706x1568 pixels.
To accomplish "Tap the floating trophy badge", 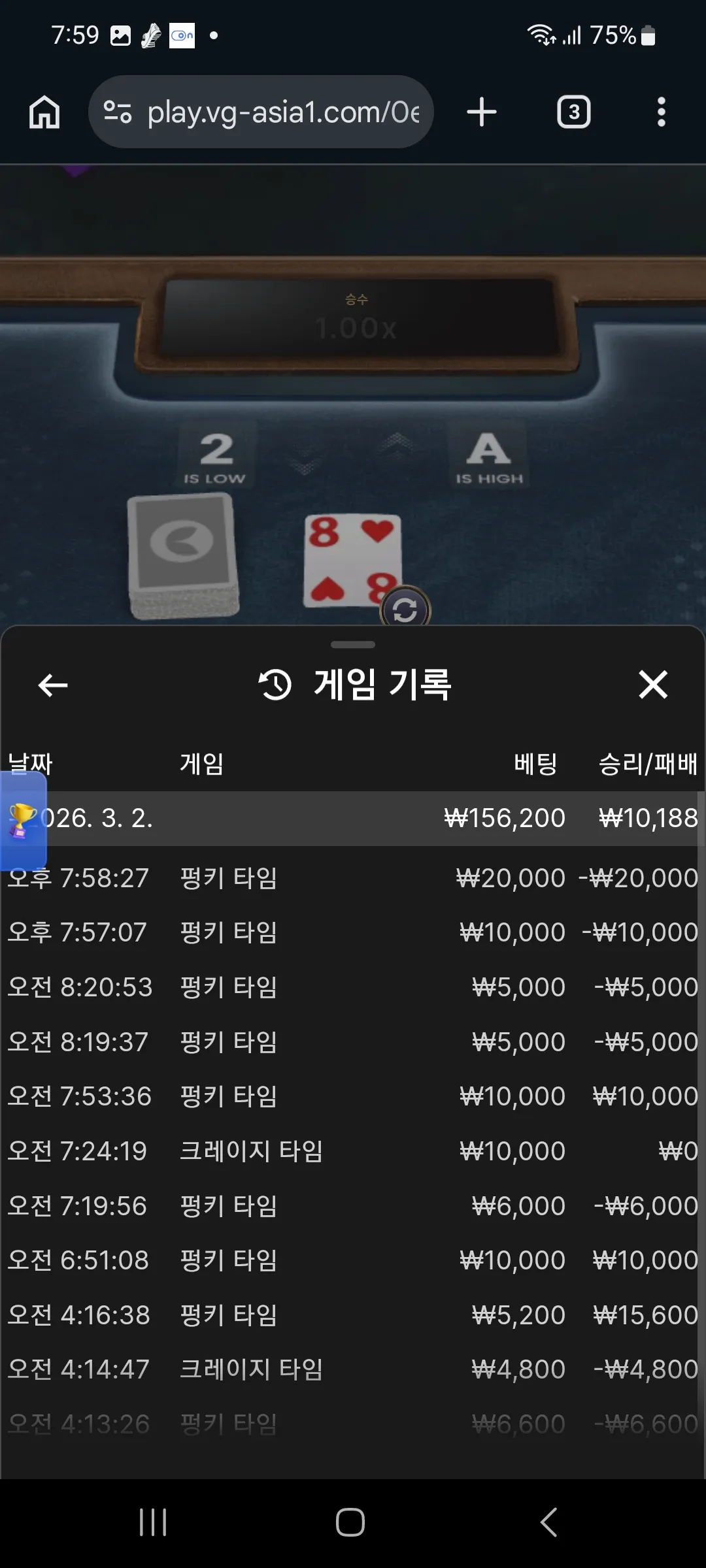I will pyautogui.click(x=22, y=821).
